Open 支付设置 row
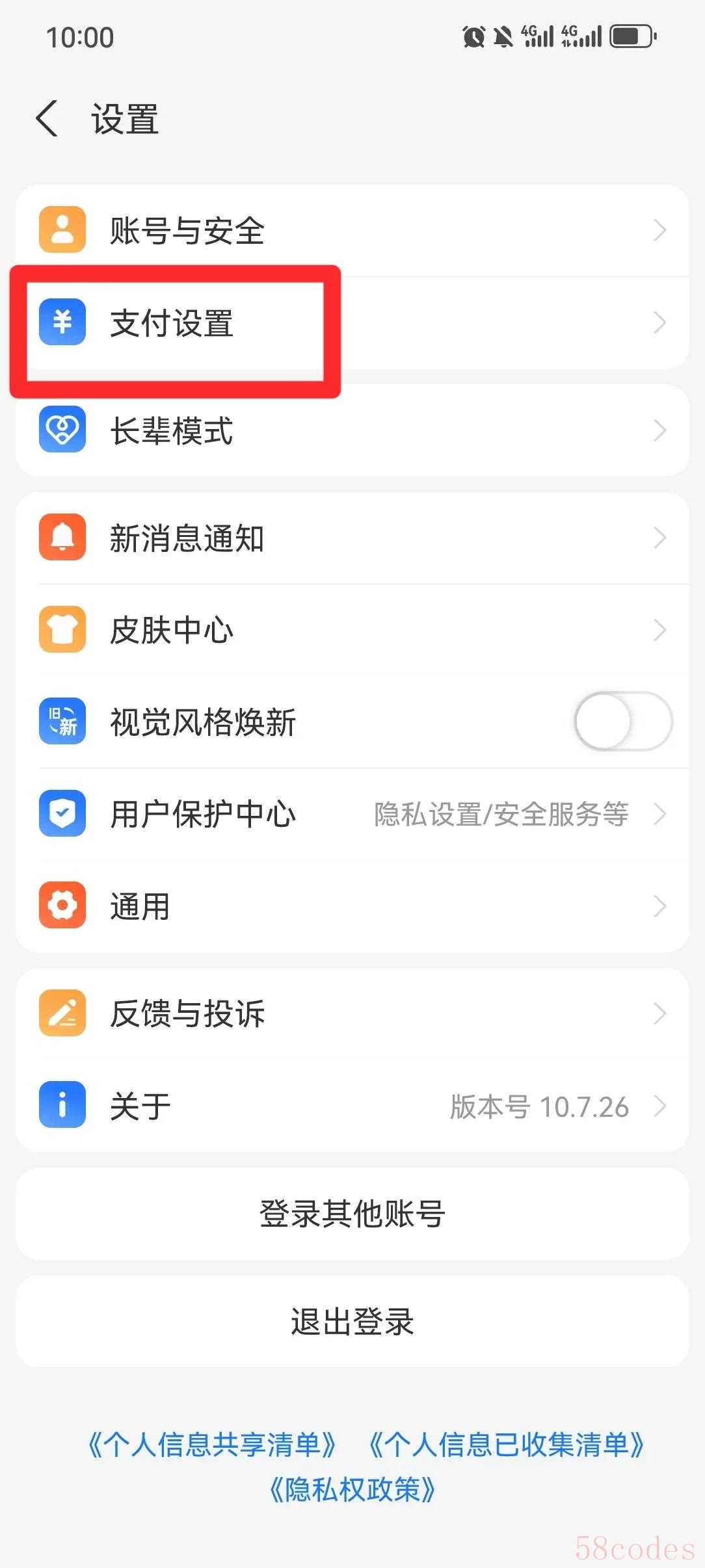 point(352,322)
